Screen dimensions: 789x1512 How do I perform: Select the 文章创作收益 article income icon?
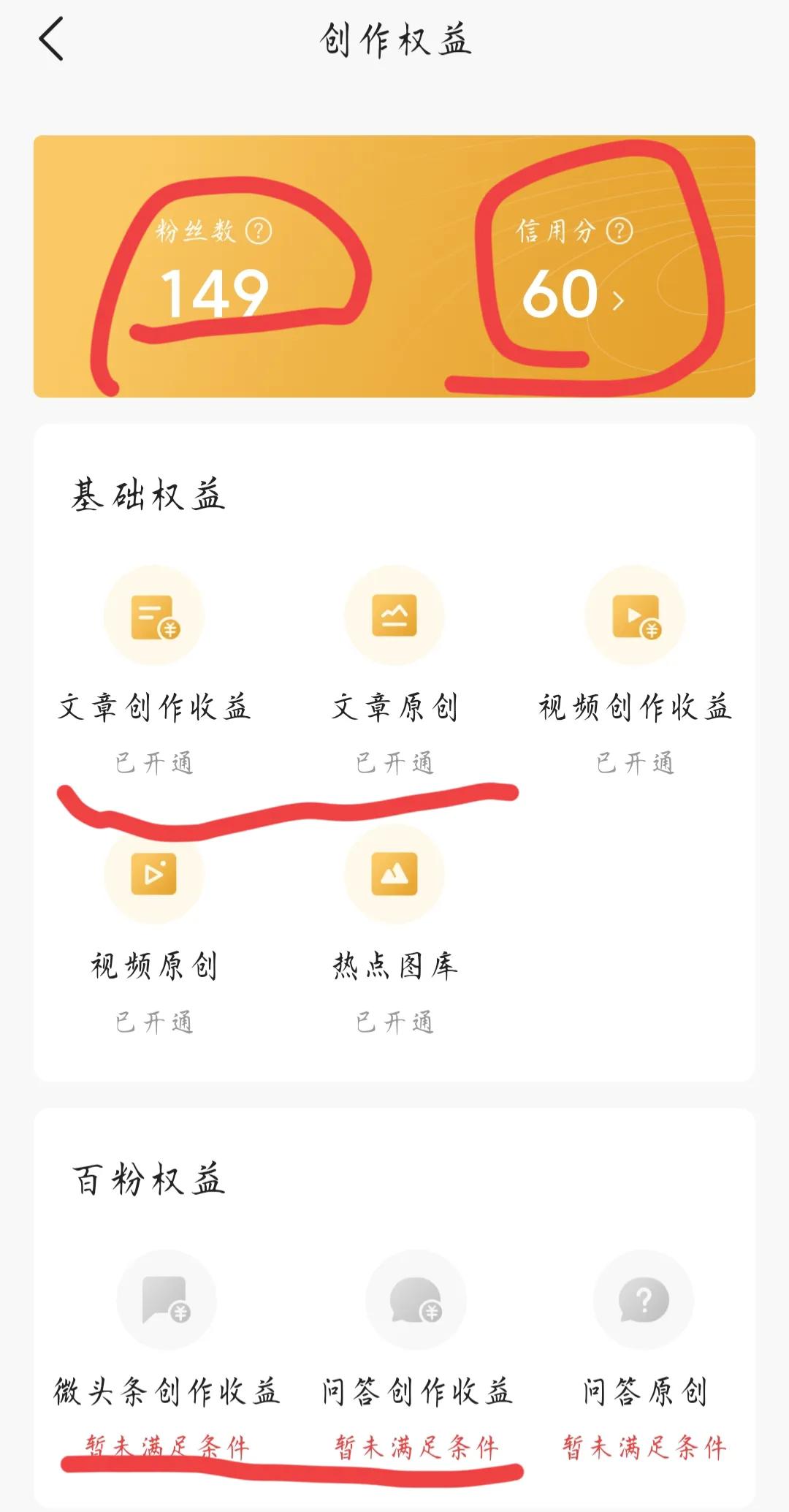[x=153, y=616]
